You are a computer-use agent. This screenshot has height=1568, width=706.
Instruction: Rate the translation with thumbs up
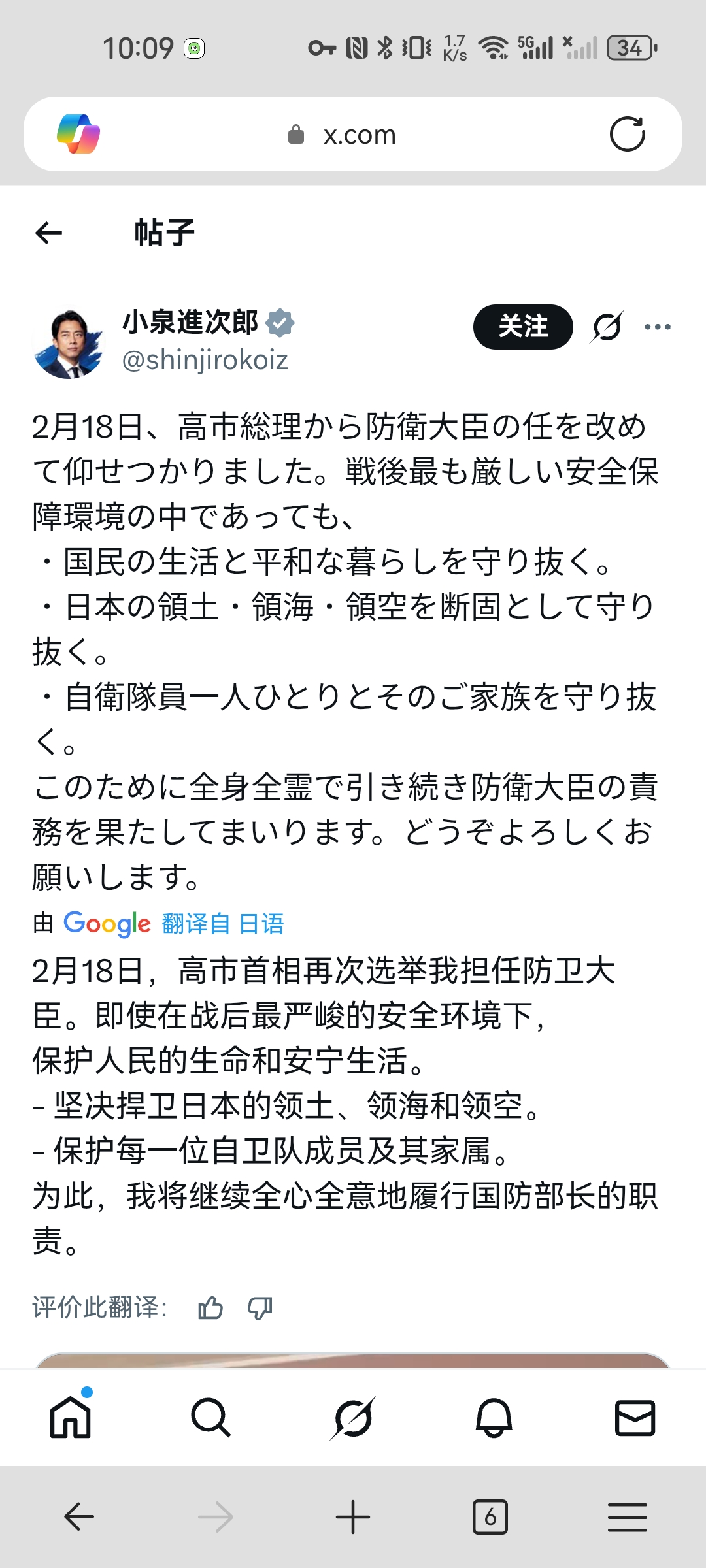coord(210,1308)
